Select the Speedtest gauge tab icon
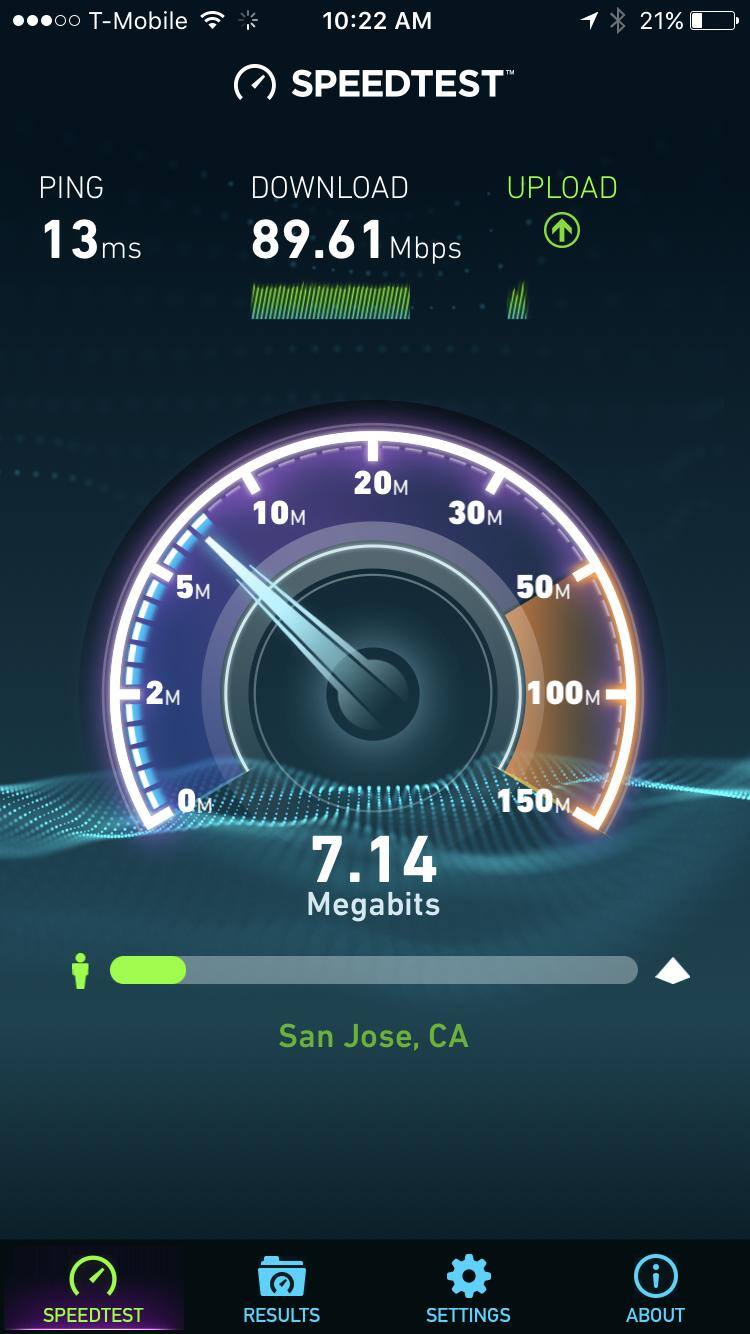 pos(93,1275)
